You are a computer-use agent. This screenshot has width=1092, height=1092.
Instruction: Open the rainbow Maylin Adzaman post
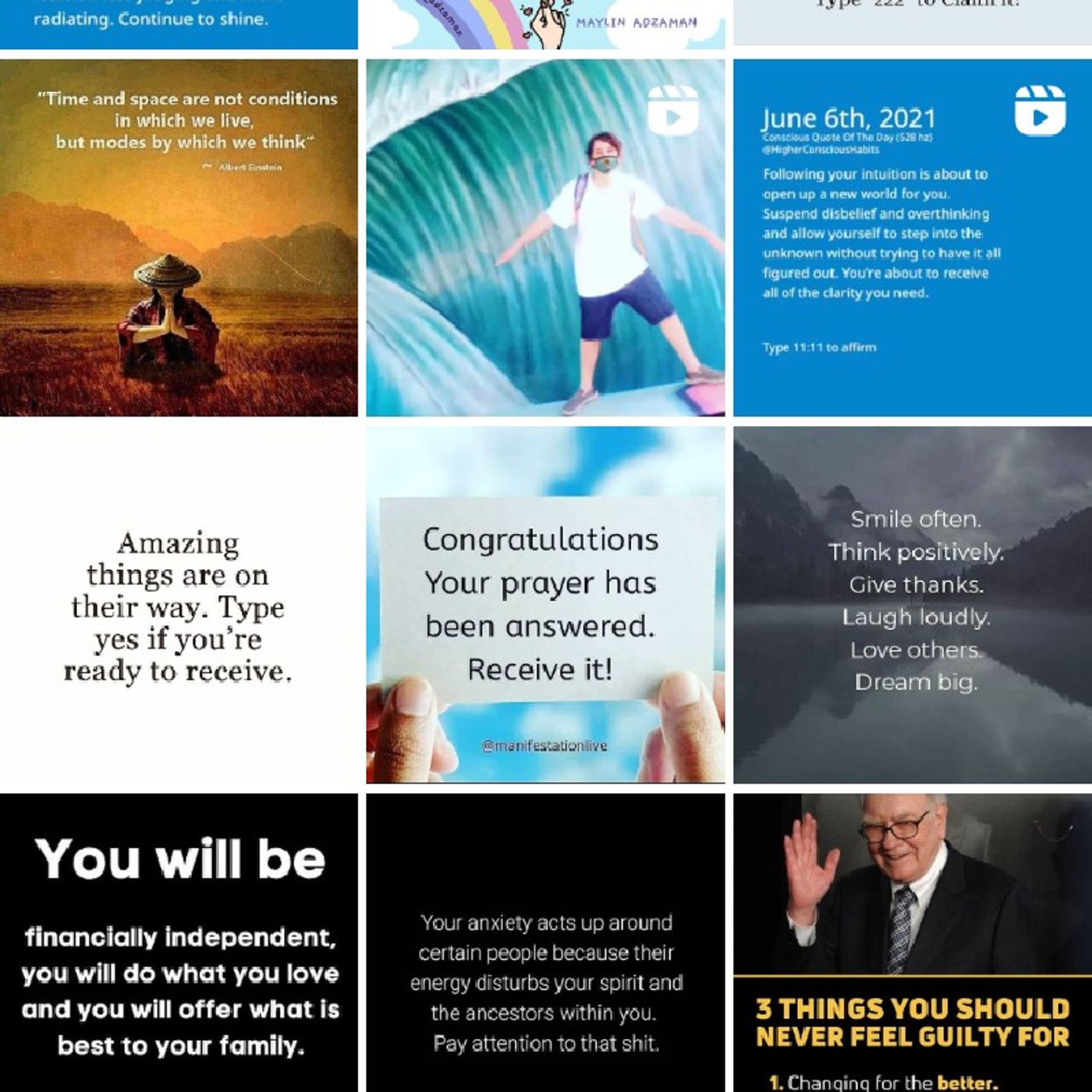[x=545, y=23]
